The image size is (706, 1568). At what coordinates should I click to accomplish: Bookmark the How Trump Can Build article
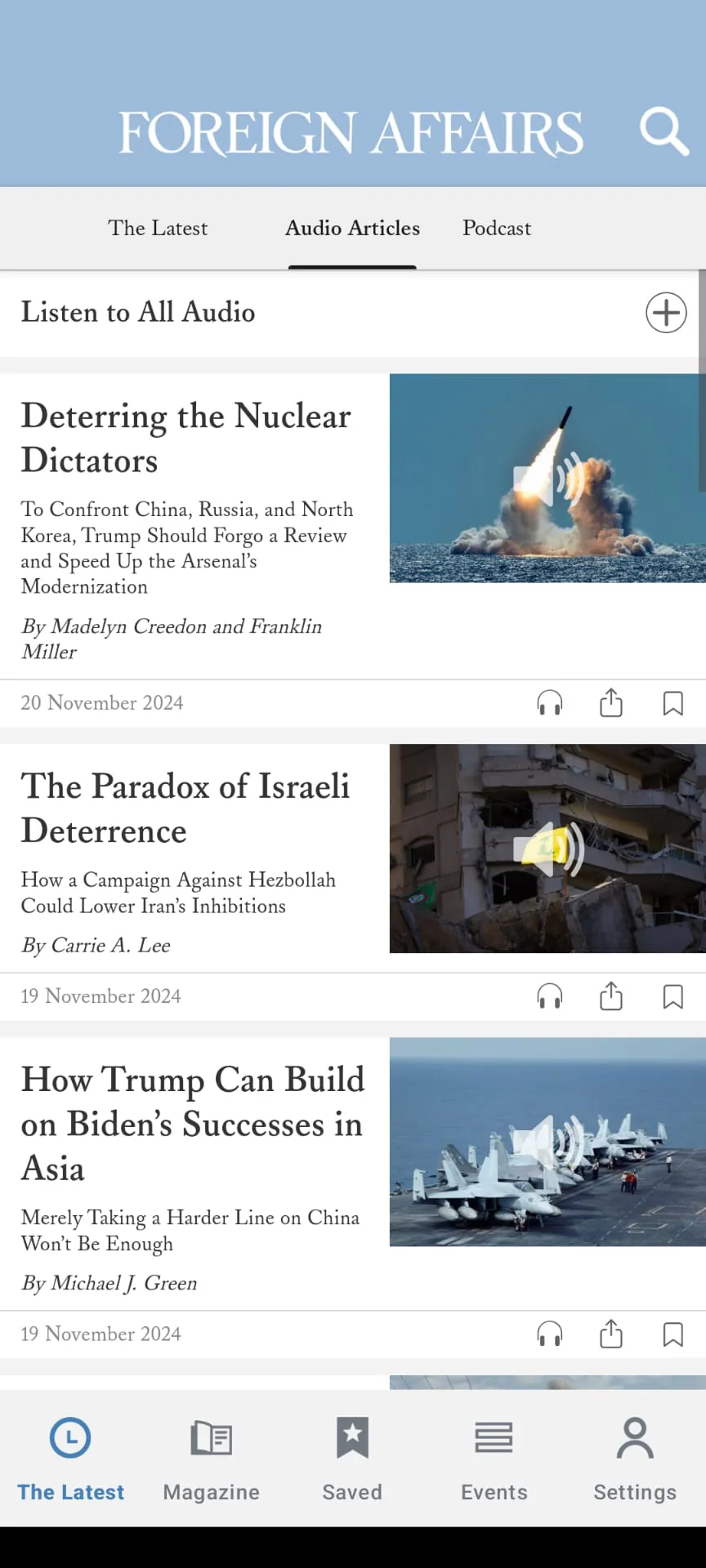point(672,1334)
